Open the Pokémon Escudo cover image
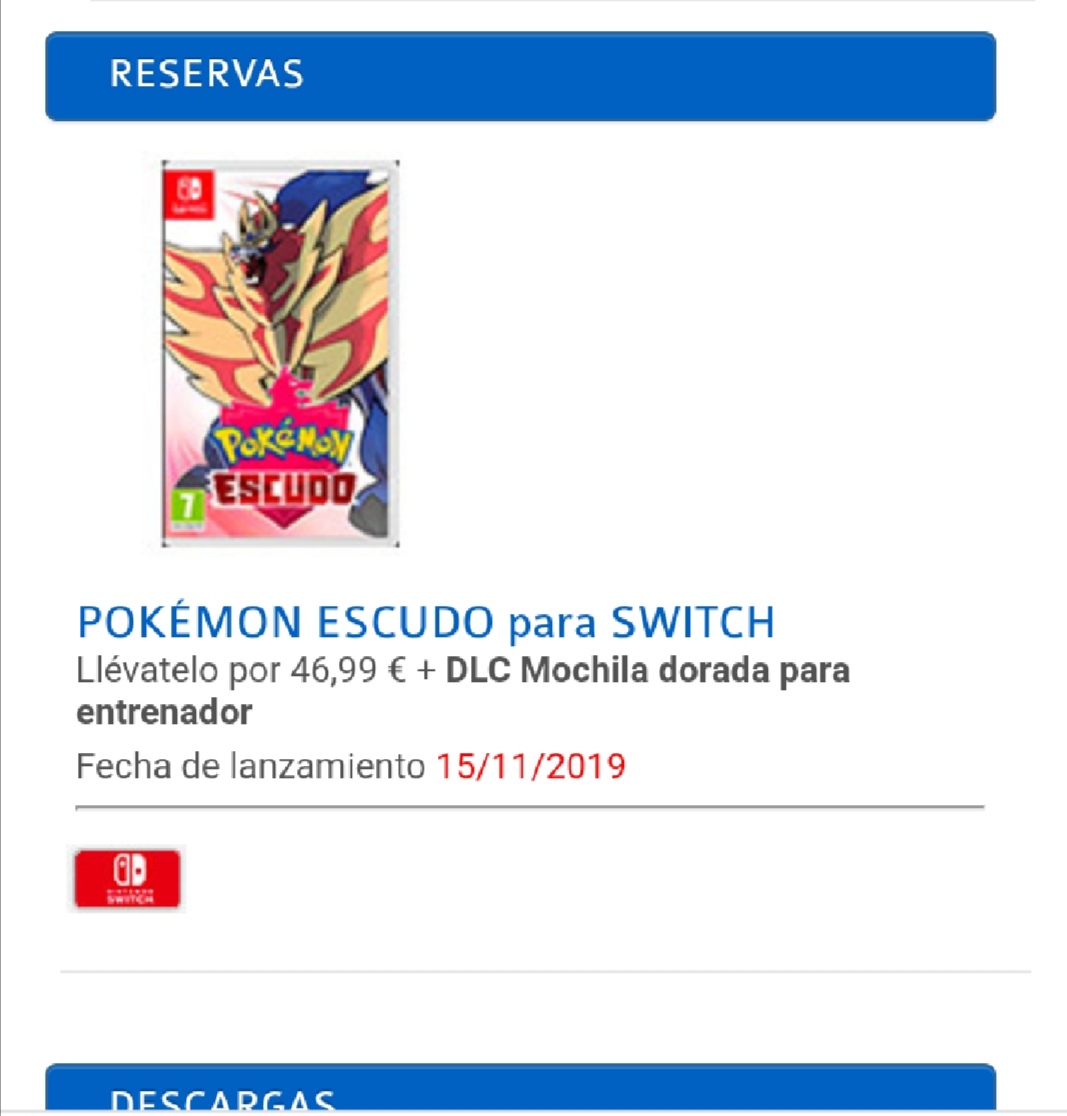Image resolution: width=1067 pixels, height=1116 pixels. pos(281,353)
